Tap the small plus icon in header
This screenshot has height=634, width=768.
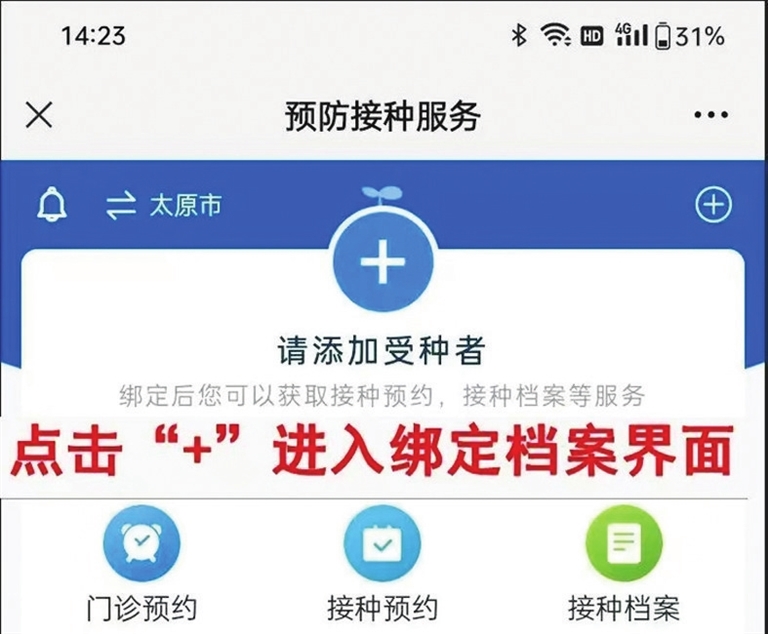pos(713,205)
